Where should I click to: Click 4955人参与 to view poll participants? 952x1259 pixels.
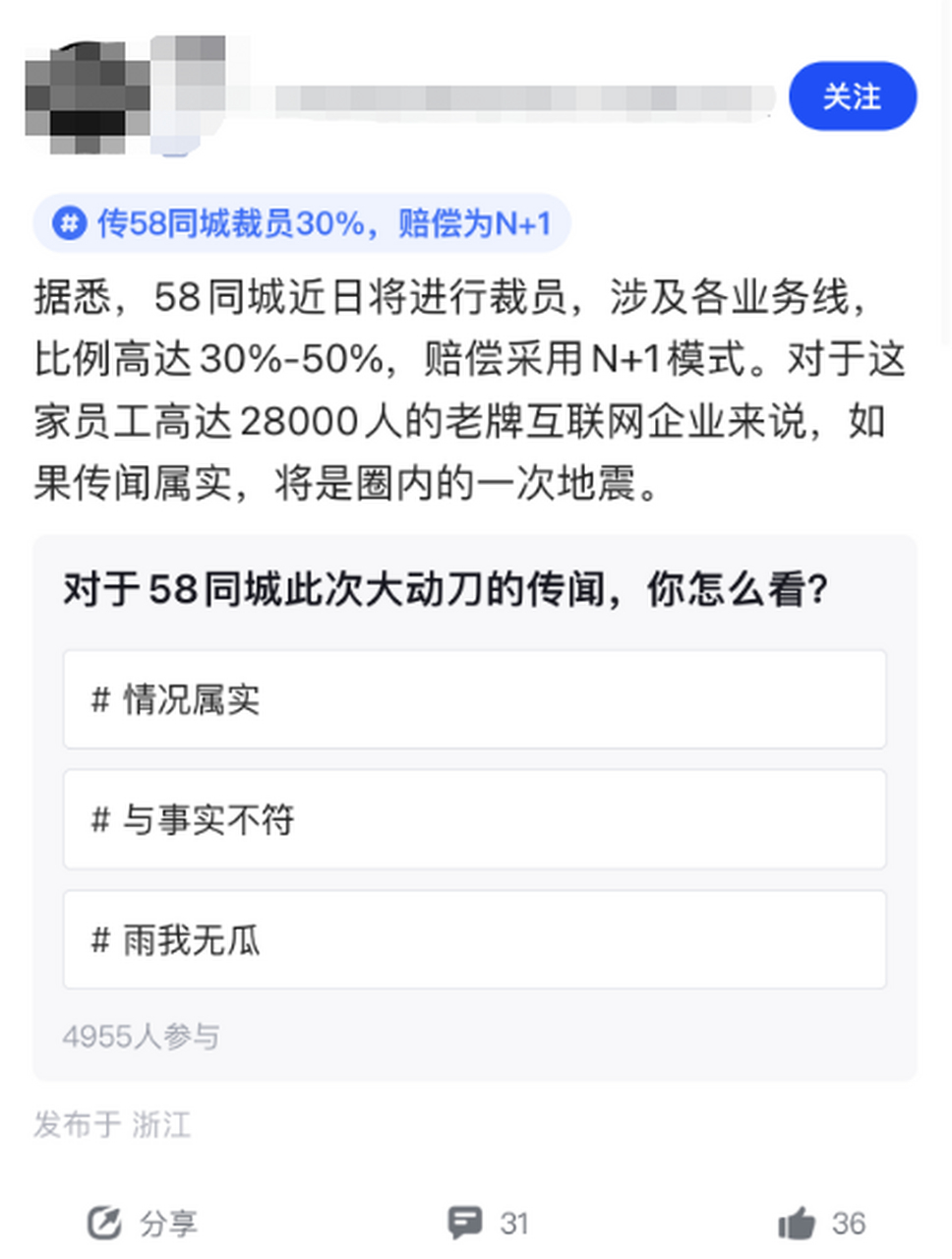[144, 1037]
